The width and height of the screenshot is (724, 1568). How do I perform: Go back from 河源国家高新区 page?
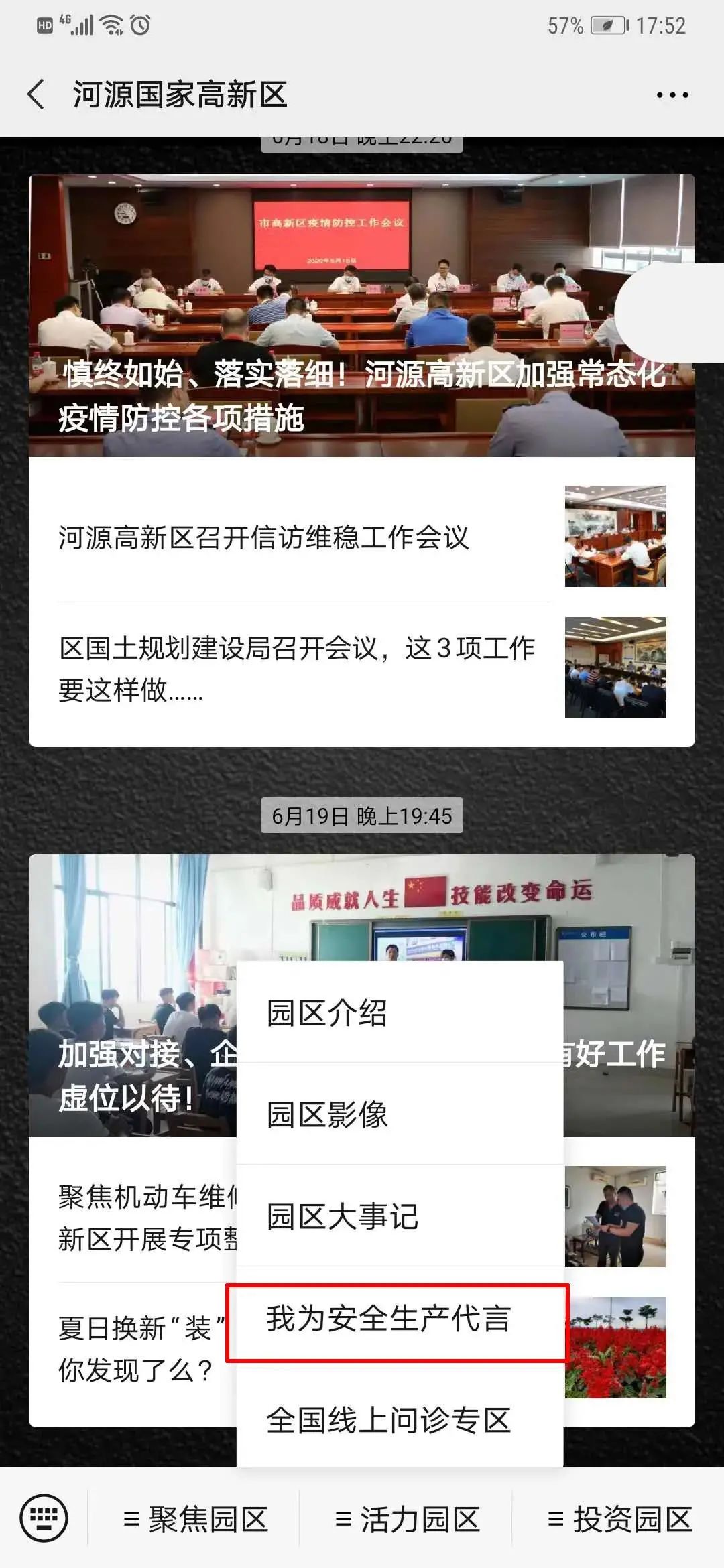pos(37,94)
